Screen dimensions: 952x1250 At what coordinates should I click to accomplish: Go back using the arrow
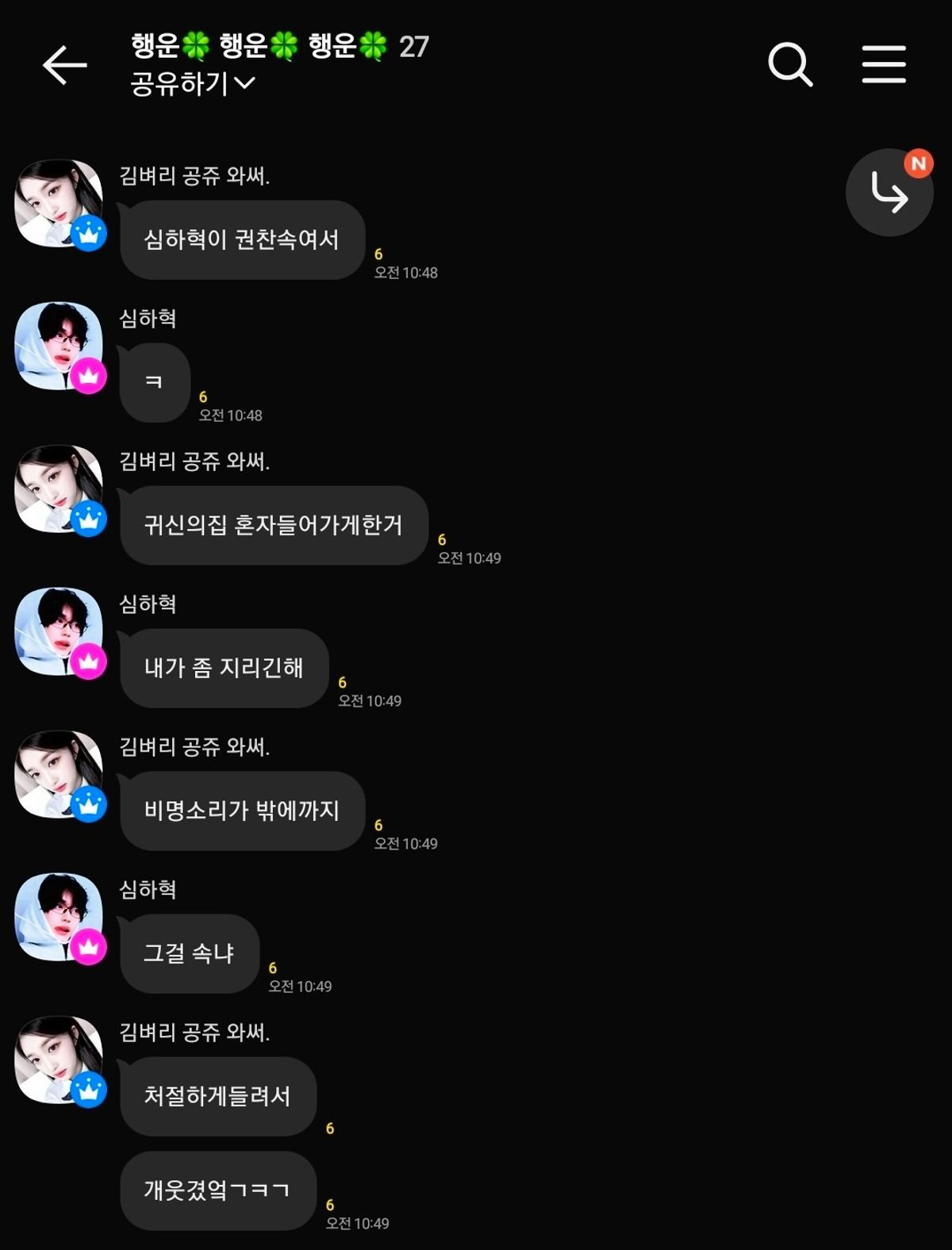[x=65, y=65]
